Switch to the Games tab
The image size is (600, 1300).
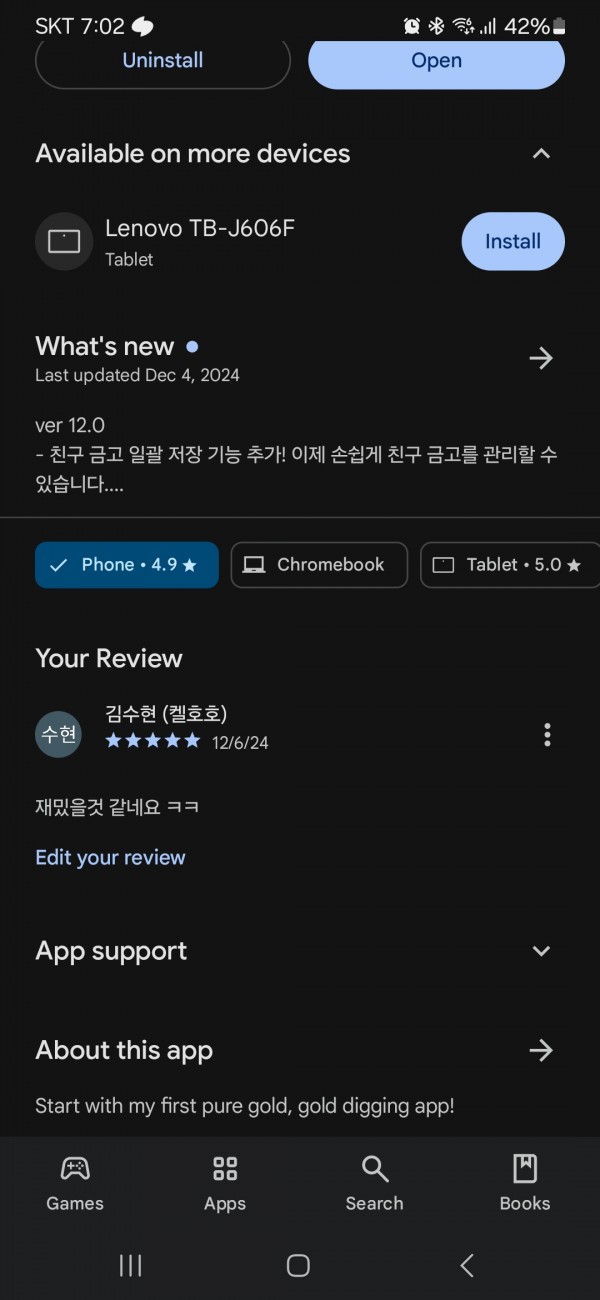click(x=75, y=1183)
